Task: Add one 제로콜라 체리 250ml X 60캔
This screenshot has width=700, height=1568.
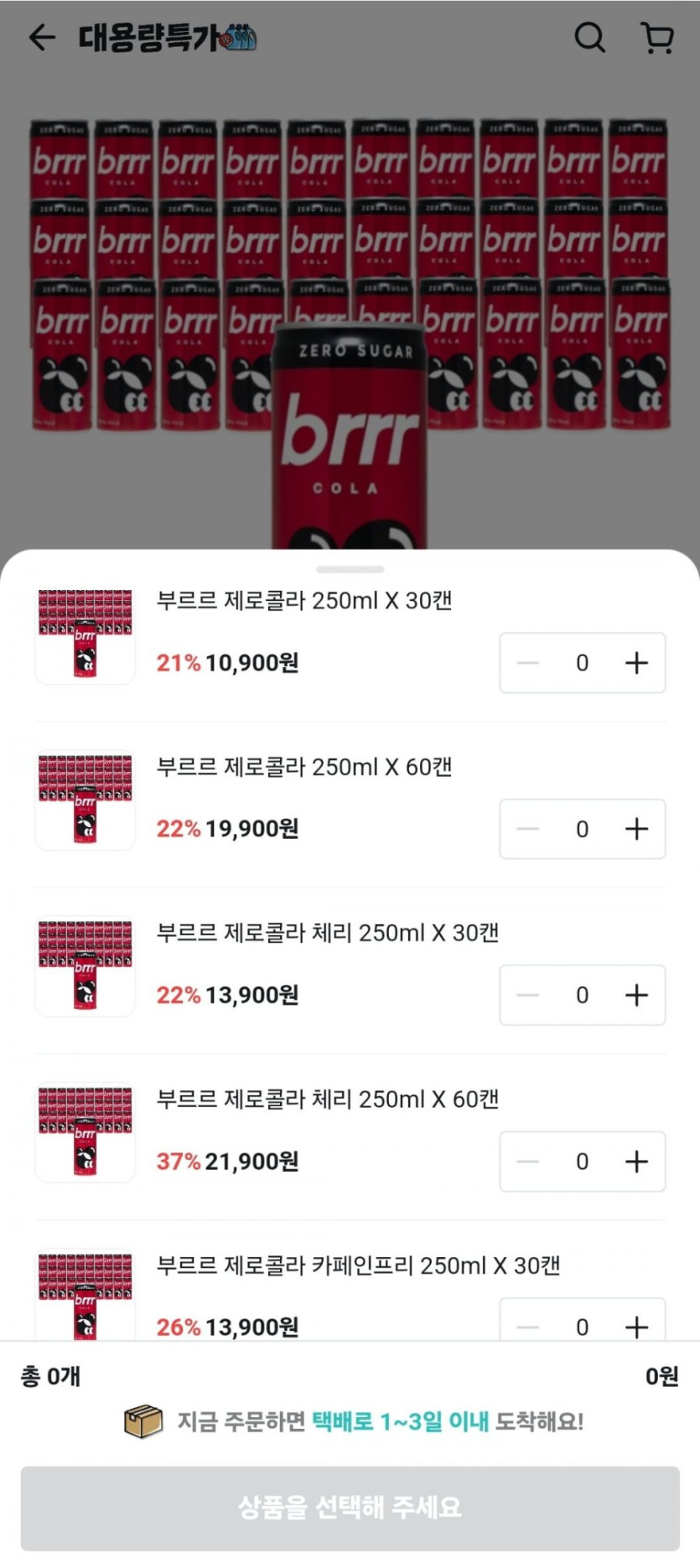Action: click(636, 1162)
